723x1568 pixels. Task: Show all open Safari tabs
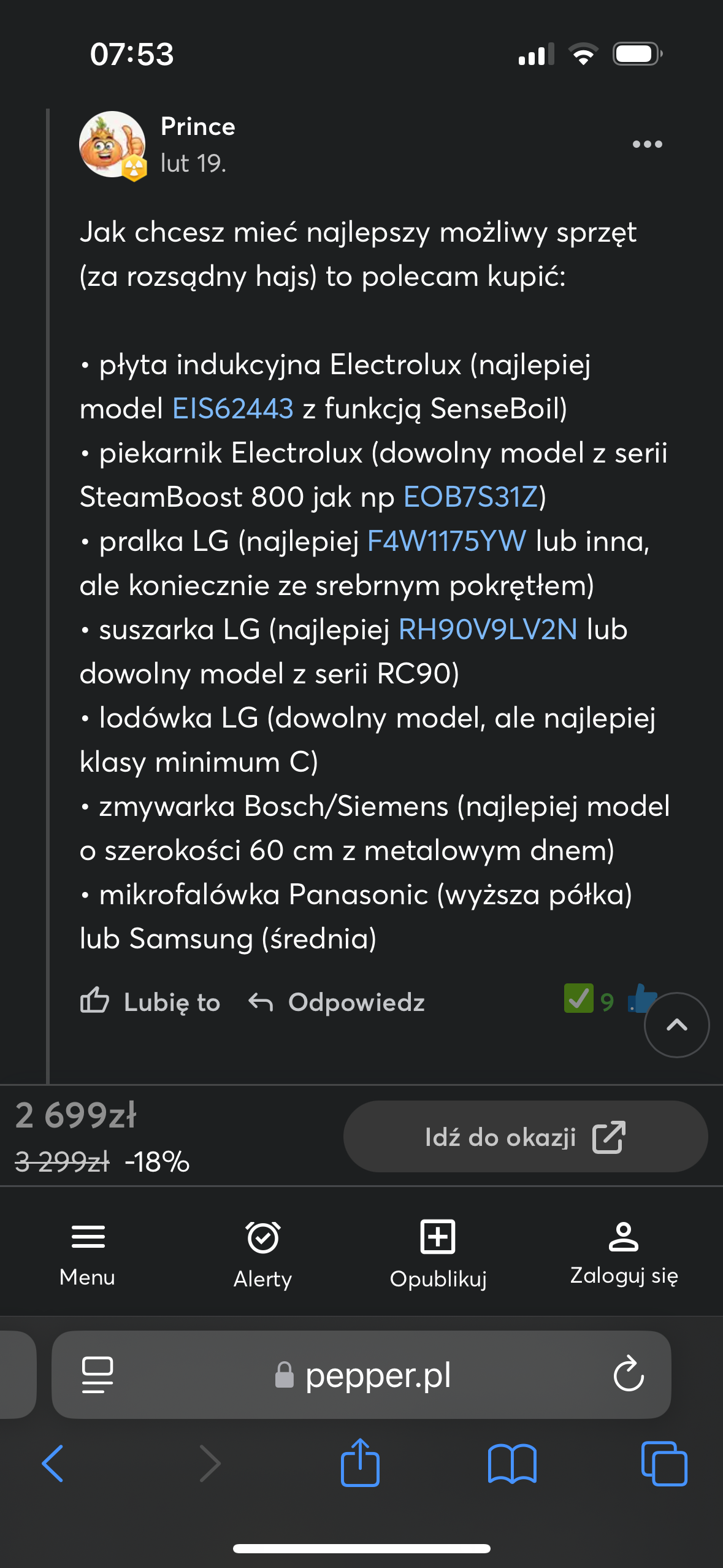664,1463
